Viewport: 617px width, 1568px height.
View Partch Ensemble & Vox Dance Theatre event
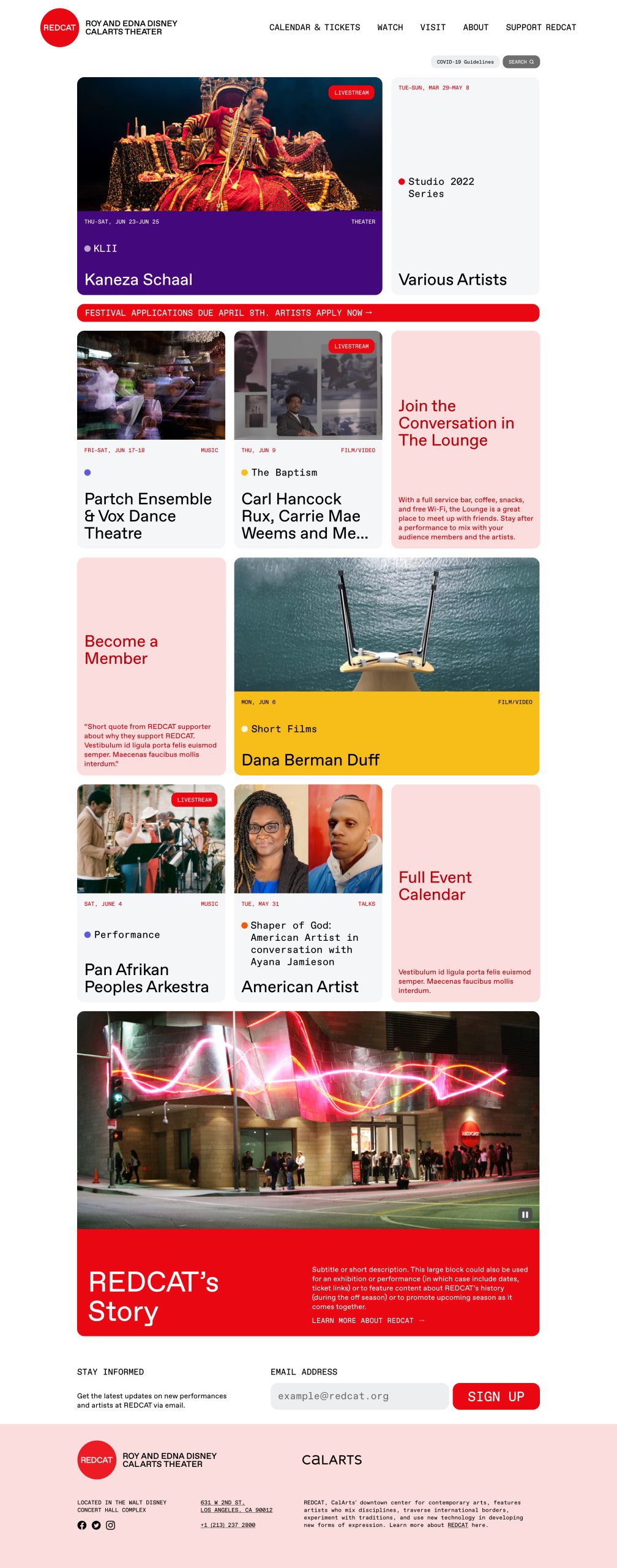(x=151, y=440)
